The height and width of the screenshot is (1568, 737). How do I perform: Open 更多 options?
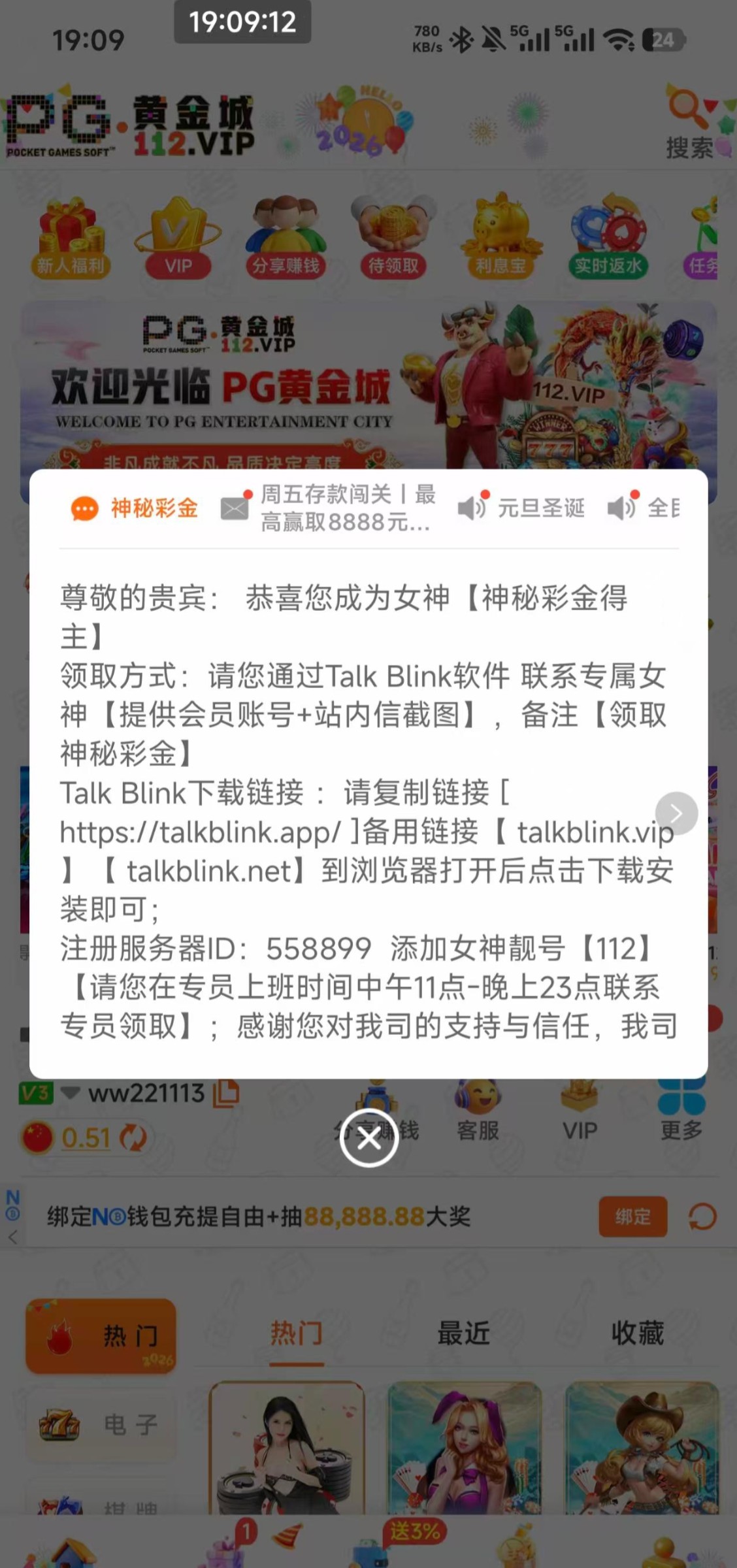tap(681, 1111)
